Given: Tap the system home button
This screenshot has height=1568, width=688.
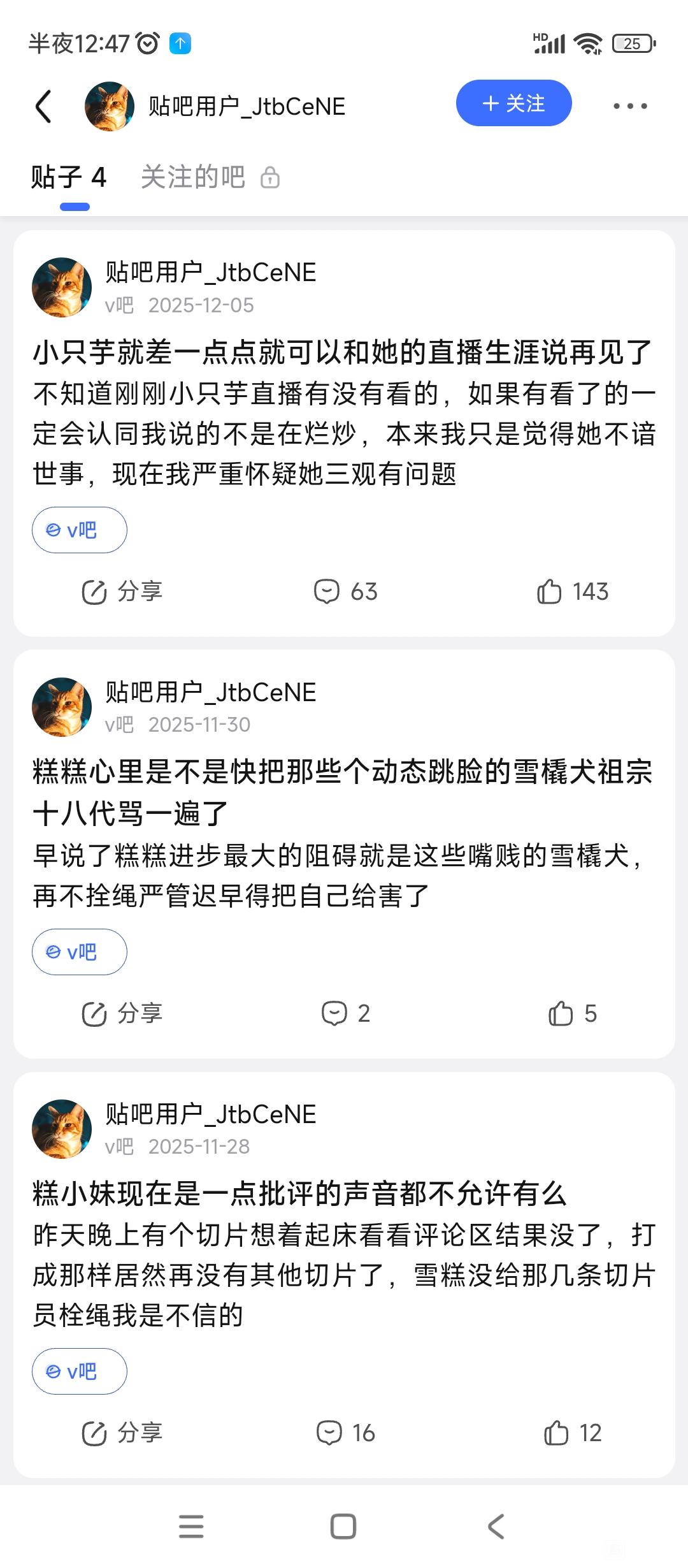Looking at the screenshot, I should (x=343, y=1527).
